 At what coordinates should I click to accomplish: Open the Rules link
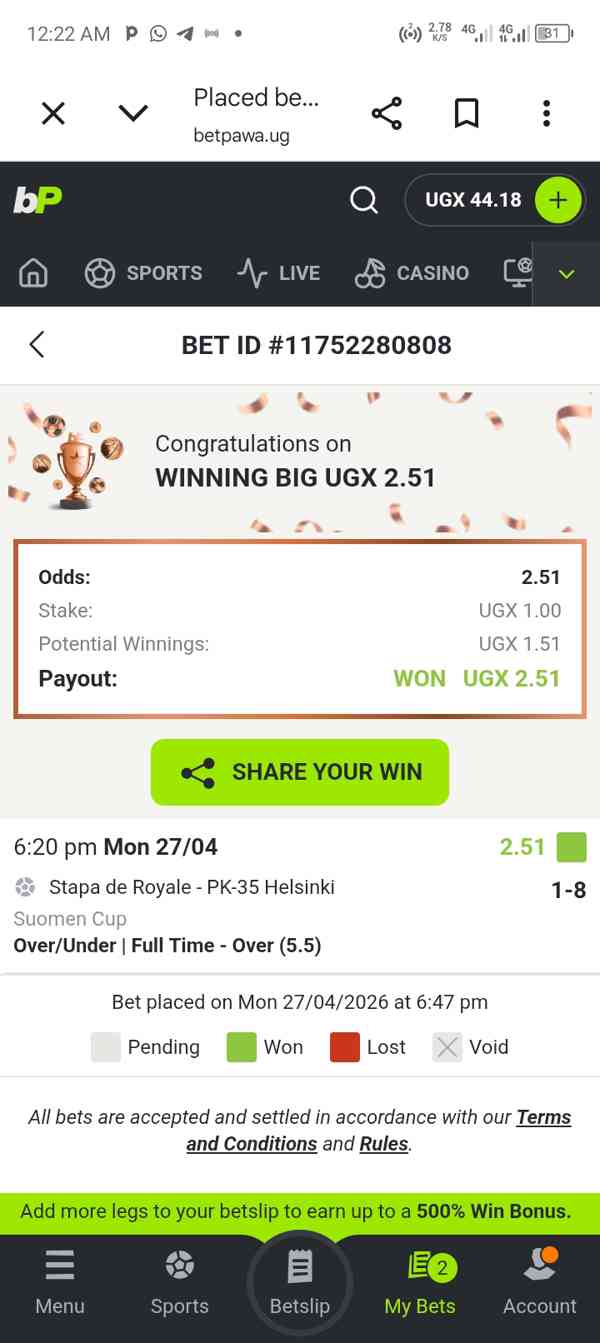384,1143
